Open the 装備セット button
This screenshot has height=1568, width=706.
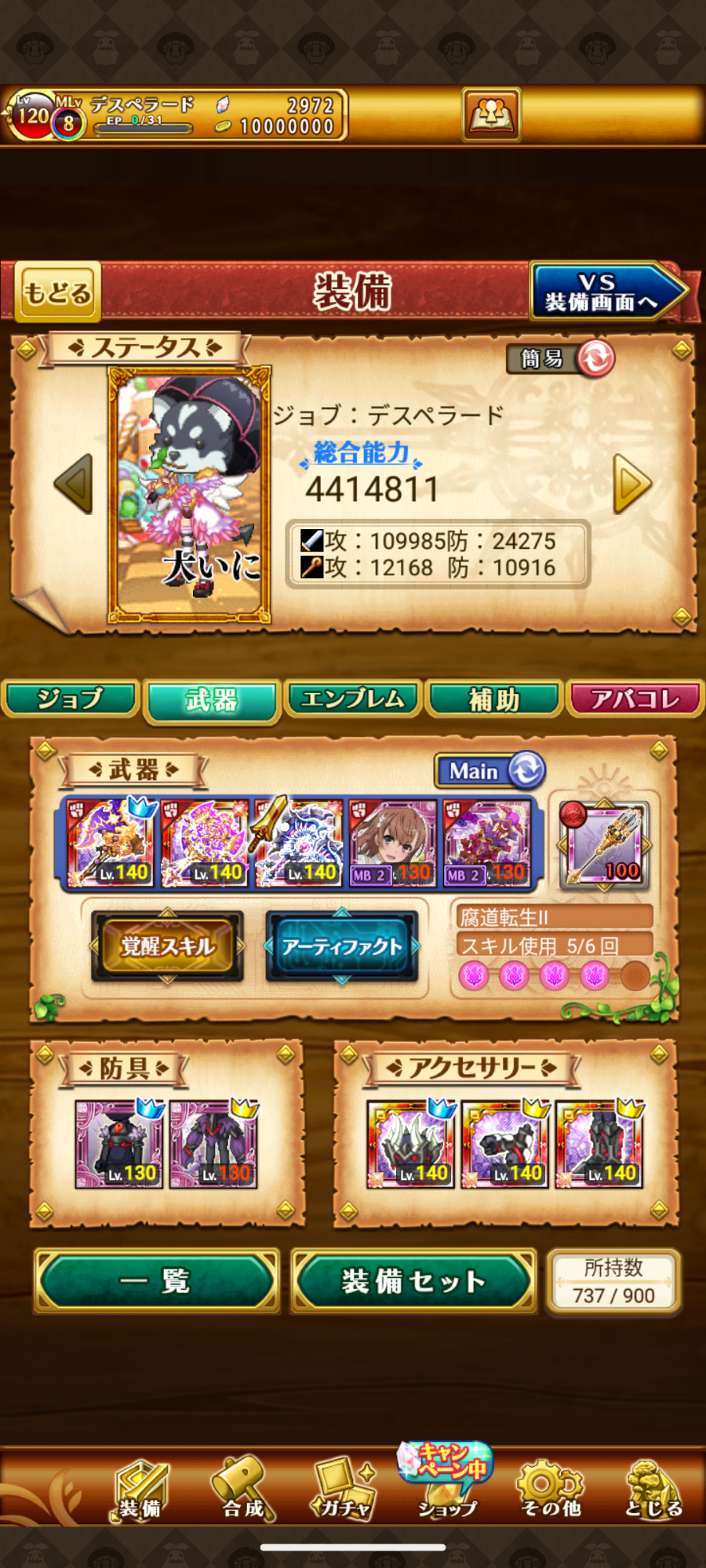coord(413,1281)
